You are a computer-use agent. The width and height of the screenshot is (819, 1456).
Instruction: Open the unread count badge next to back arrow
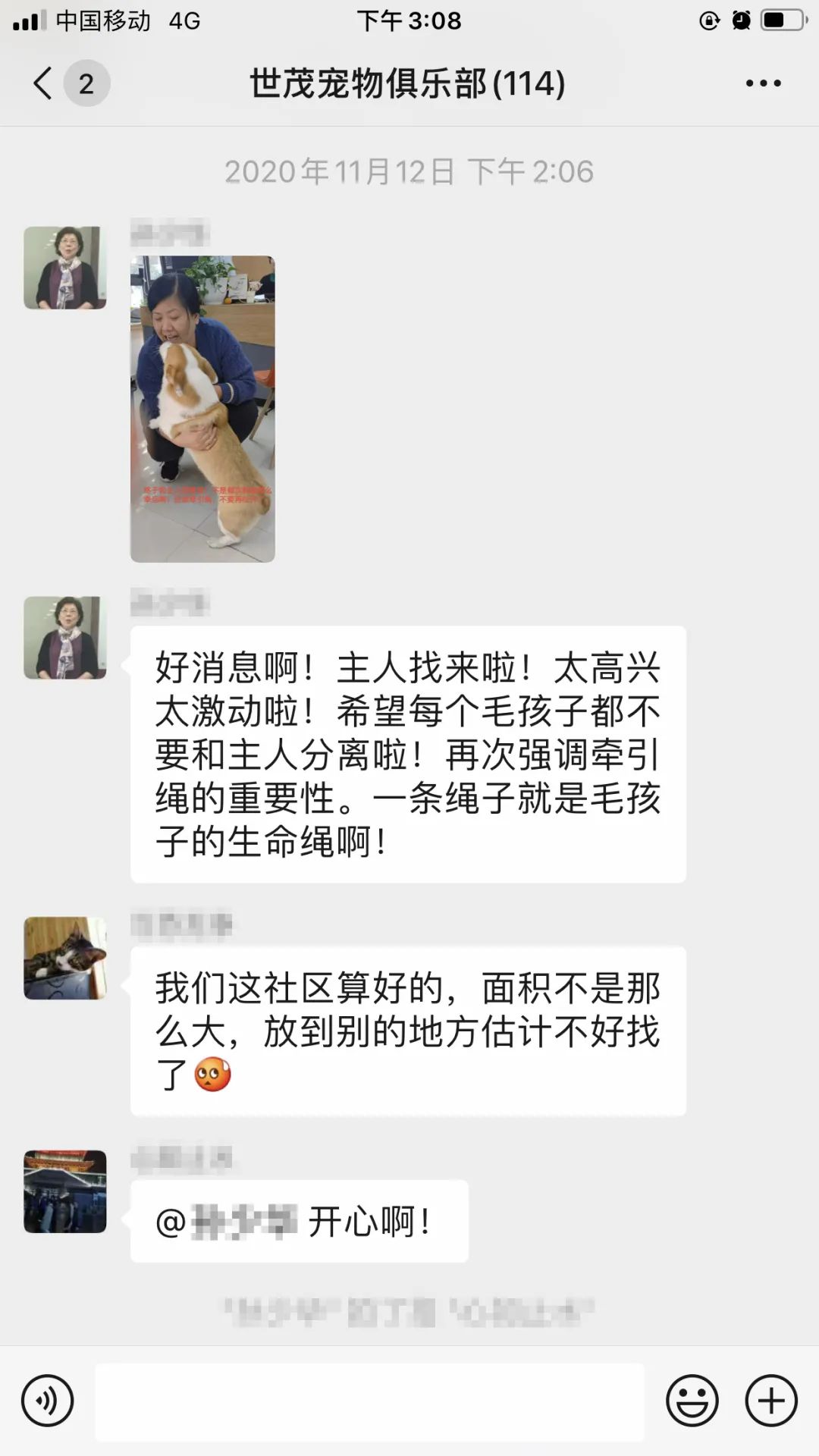(86, 84)
